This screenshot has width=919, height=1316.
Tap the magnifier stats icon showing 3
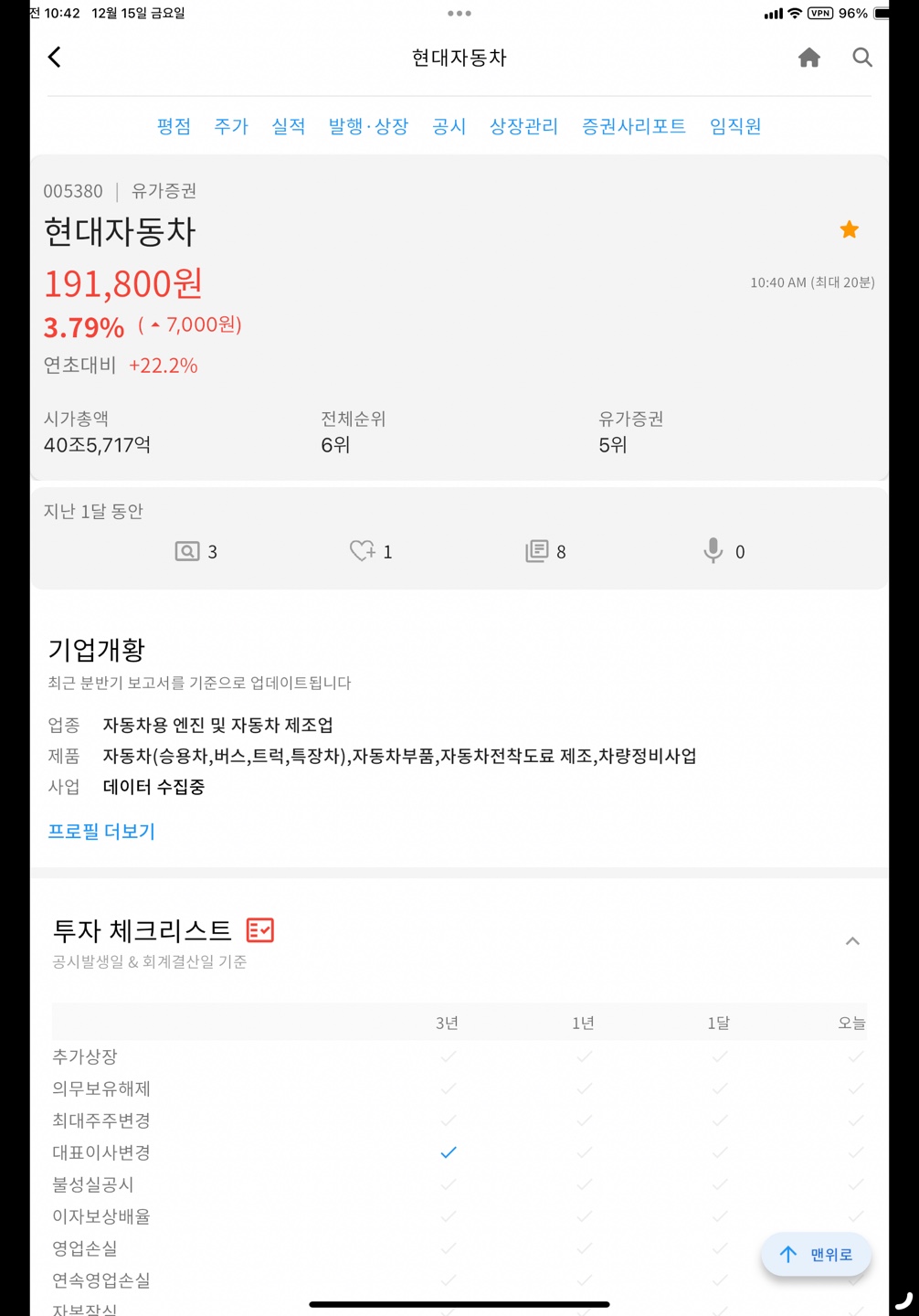[186, 551]
